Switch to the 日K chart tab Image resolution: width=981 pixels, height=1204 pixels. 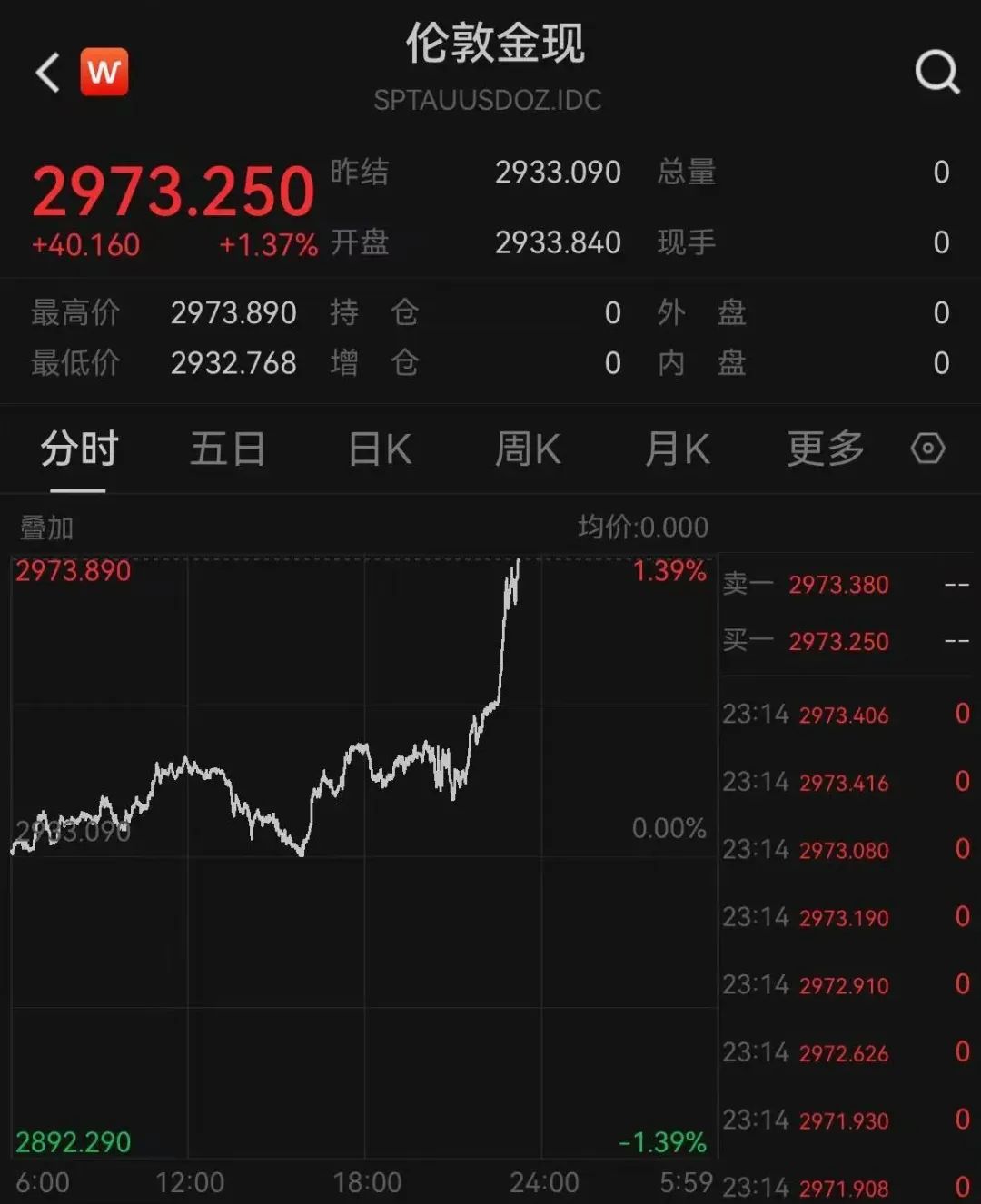pyautogui.click(x=380, y=449)
